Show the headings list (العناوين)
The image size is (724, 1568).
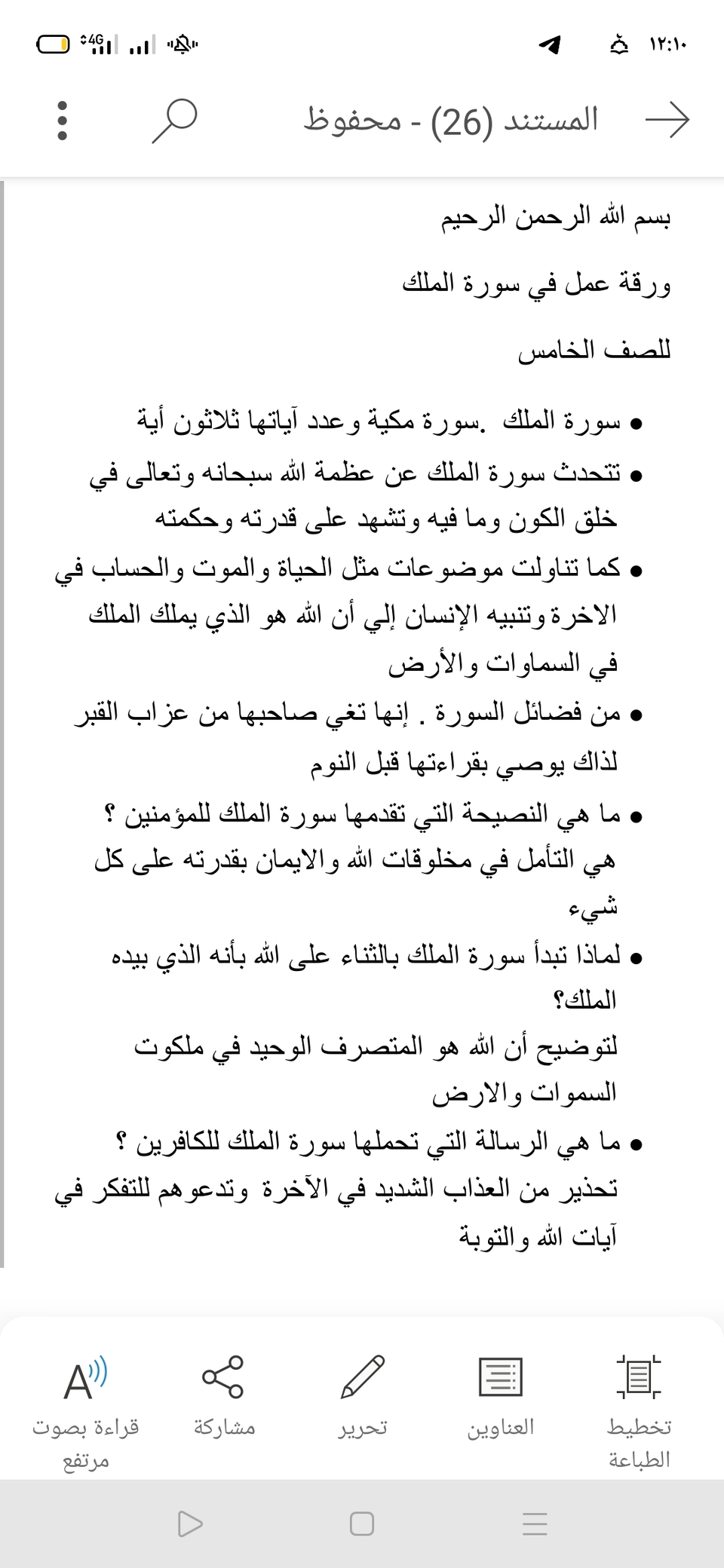501,1393
